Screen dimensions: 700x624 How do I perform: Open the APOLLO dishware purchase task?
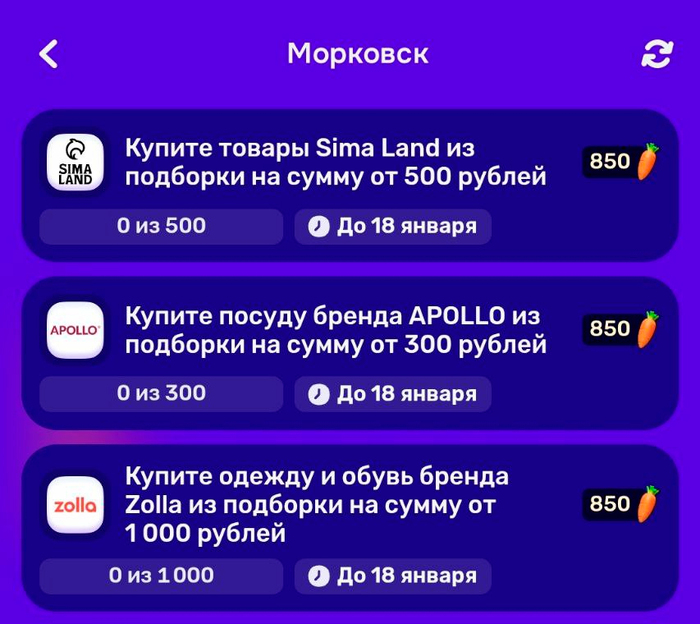pos(335,331)
